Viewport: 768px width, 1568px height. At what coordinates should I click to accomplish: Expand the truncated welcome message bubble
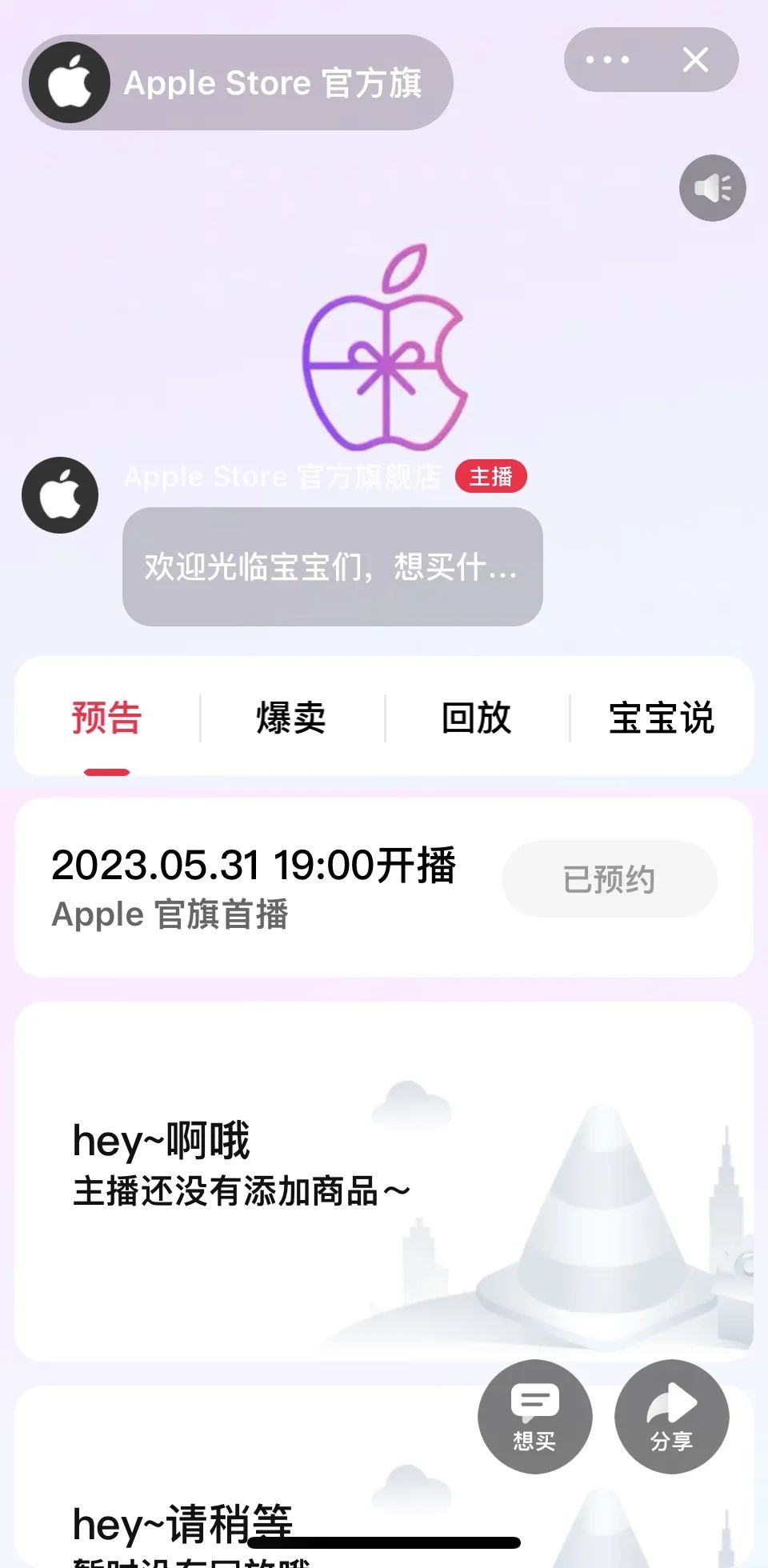[x=330, y=569]
